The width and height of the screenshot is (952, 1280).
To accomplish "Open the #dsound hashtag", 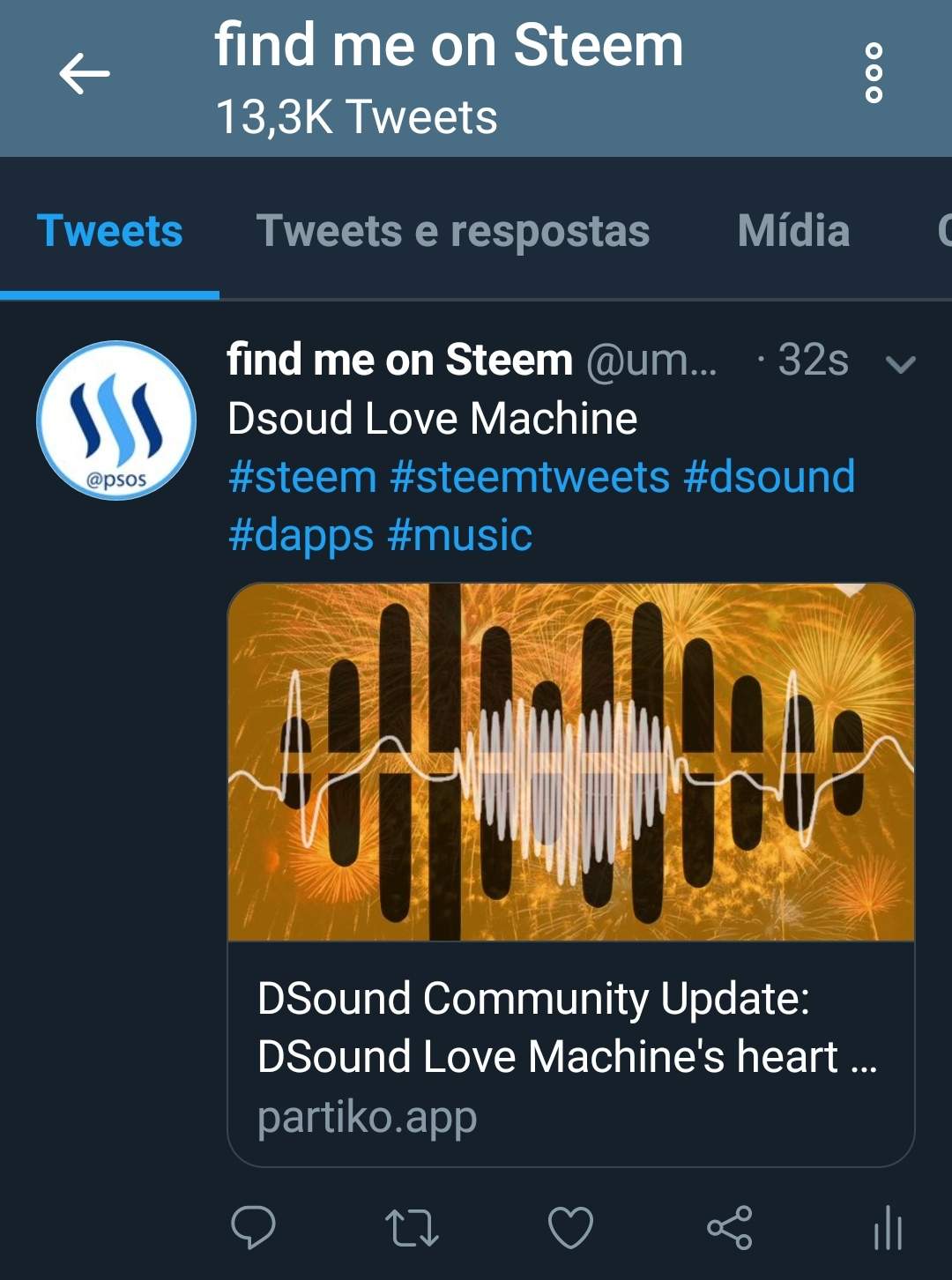I will [769, 477].
